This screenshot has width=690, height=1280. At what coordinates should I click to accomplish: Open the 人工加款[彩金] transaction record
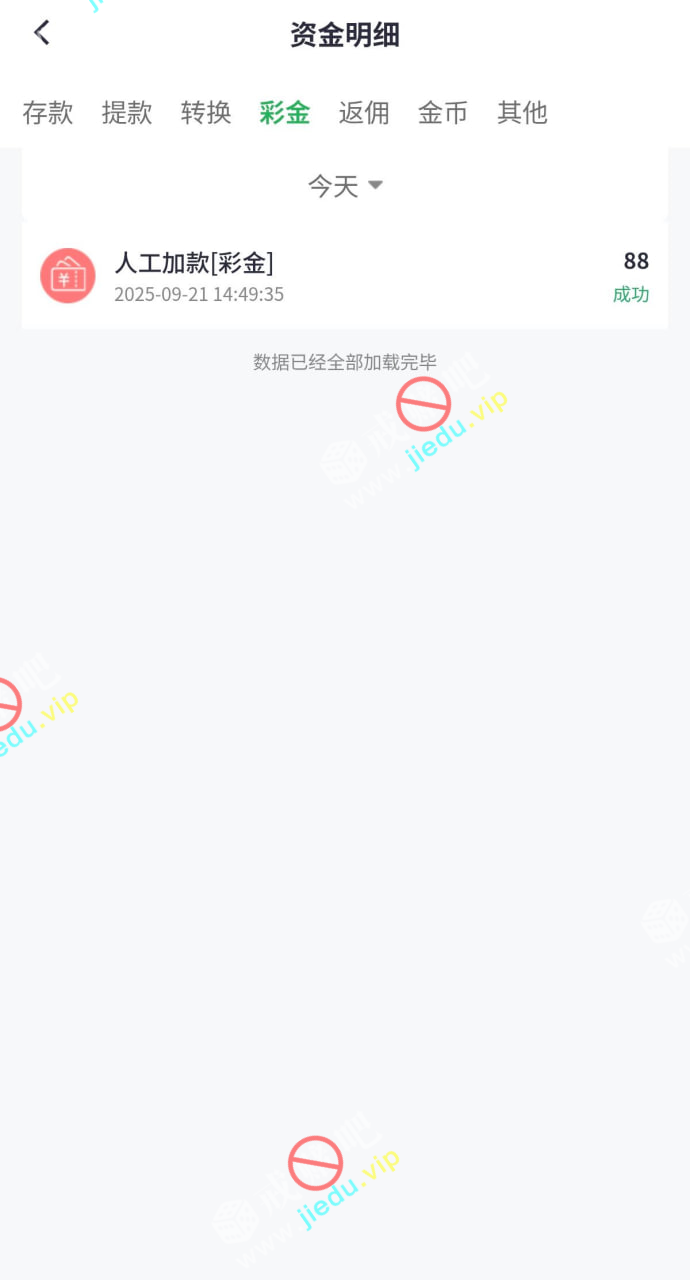point(345,276)
